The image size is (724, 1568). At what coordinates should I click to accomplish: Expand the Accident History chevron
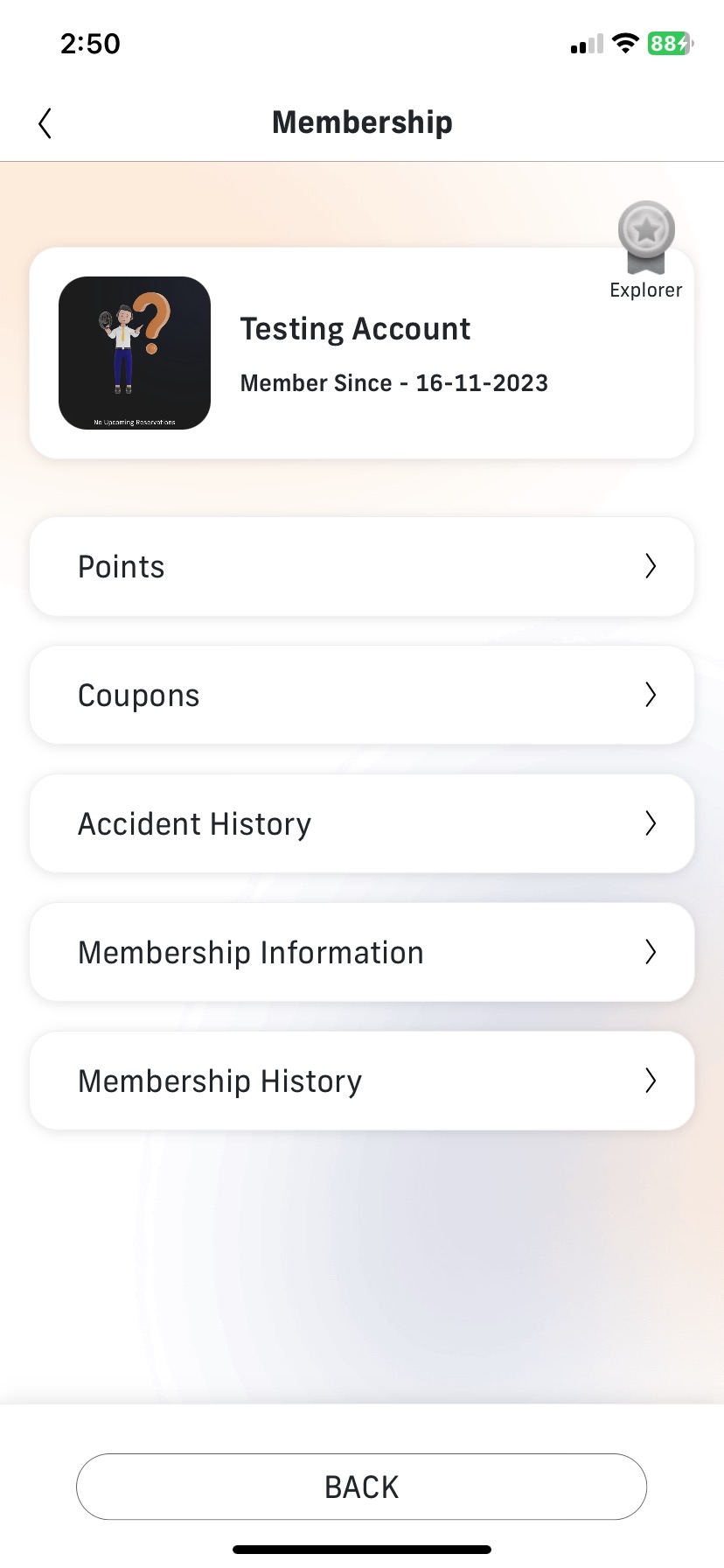(x=651, y=823)
